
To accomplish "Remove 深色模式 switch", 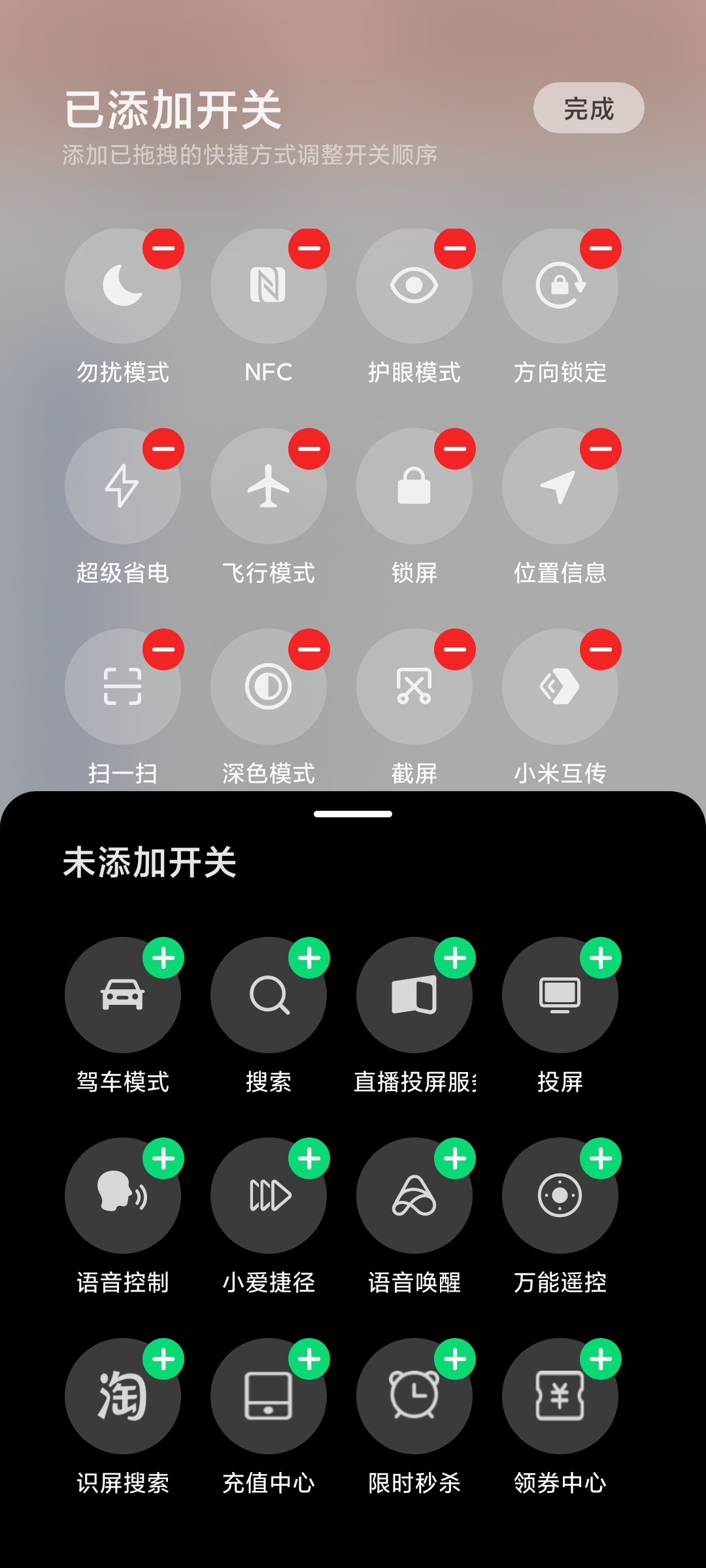I will click(x=309, y=649).
